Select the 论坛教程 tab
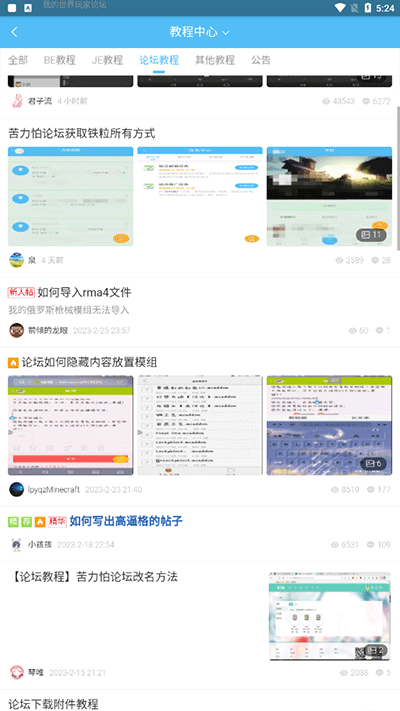Screen dimensions: 400x711 point(159,60)
